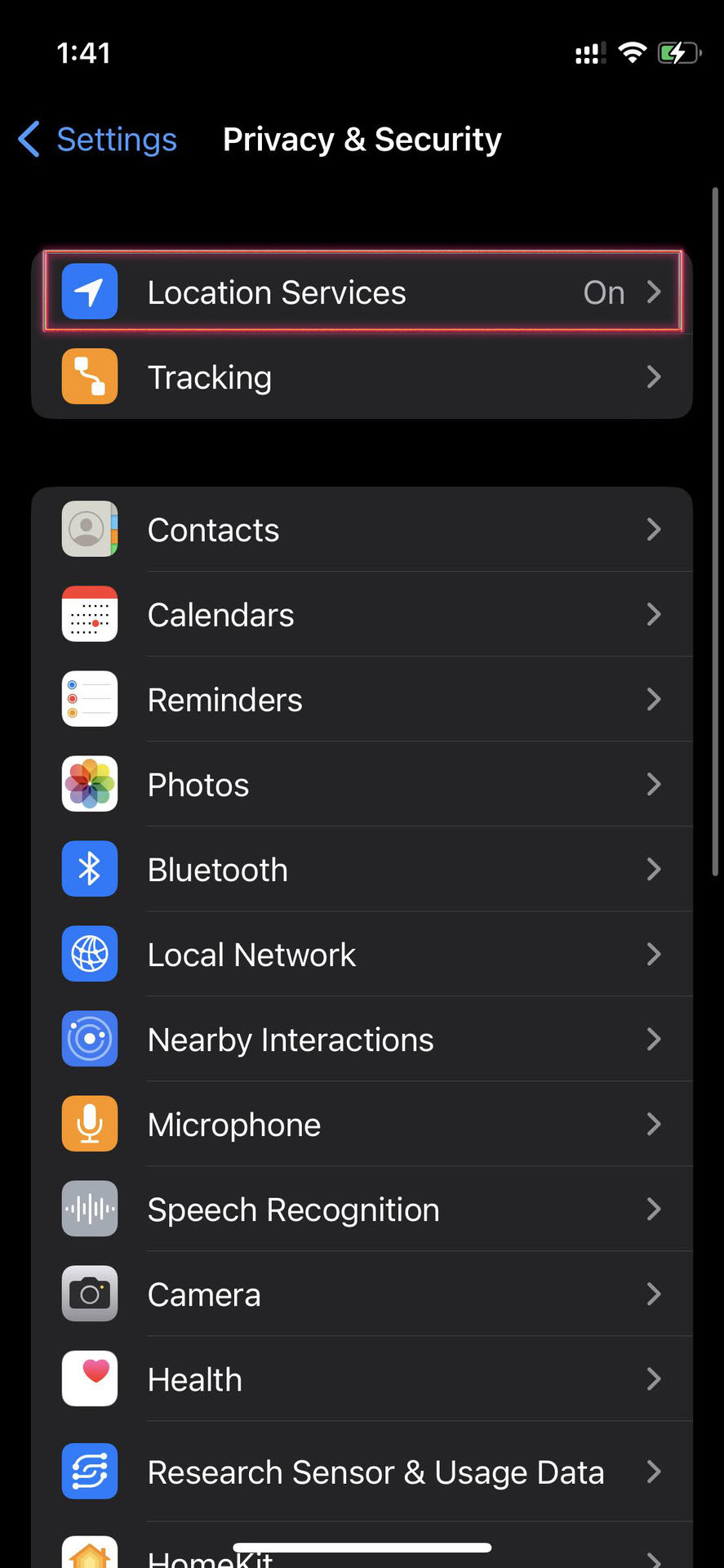Screen dimensions: 724x1568
Task: Select the Calendars row
Action: (362, 615)
